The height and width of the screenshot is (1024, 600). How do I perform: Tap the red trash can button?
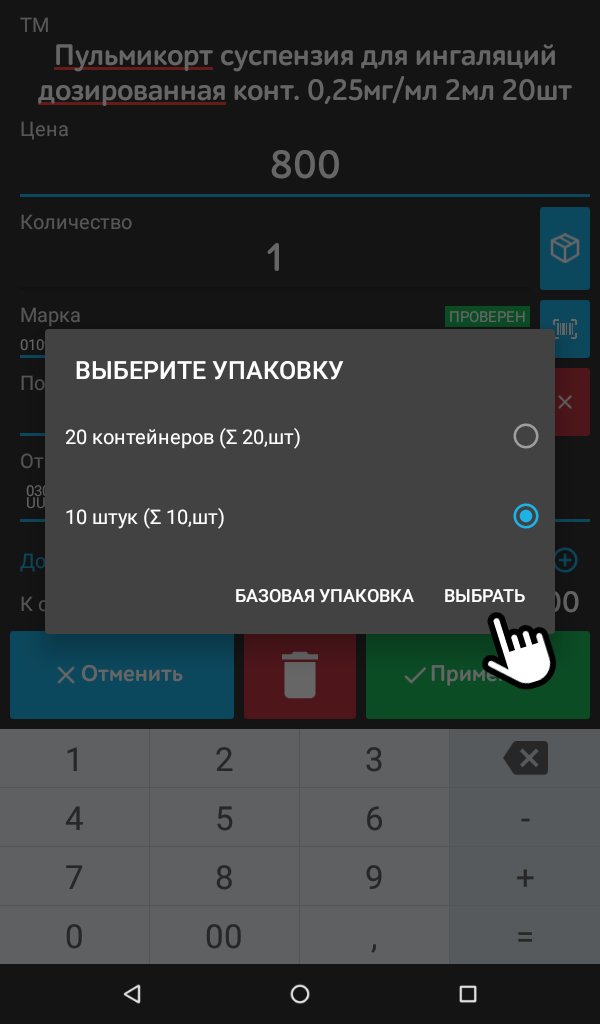(x=299, y=674)
